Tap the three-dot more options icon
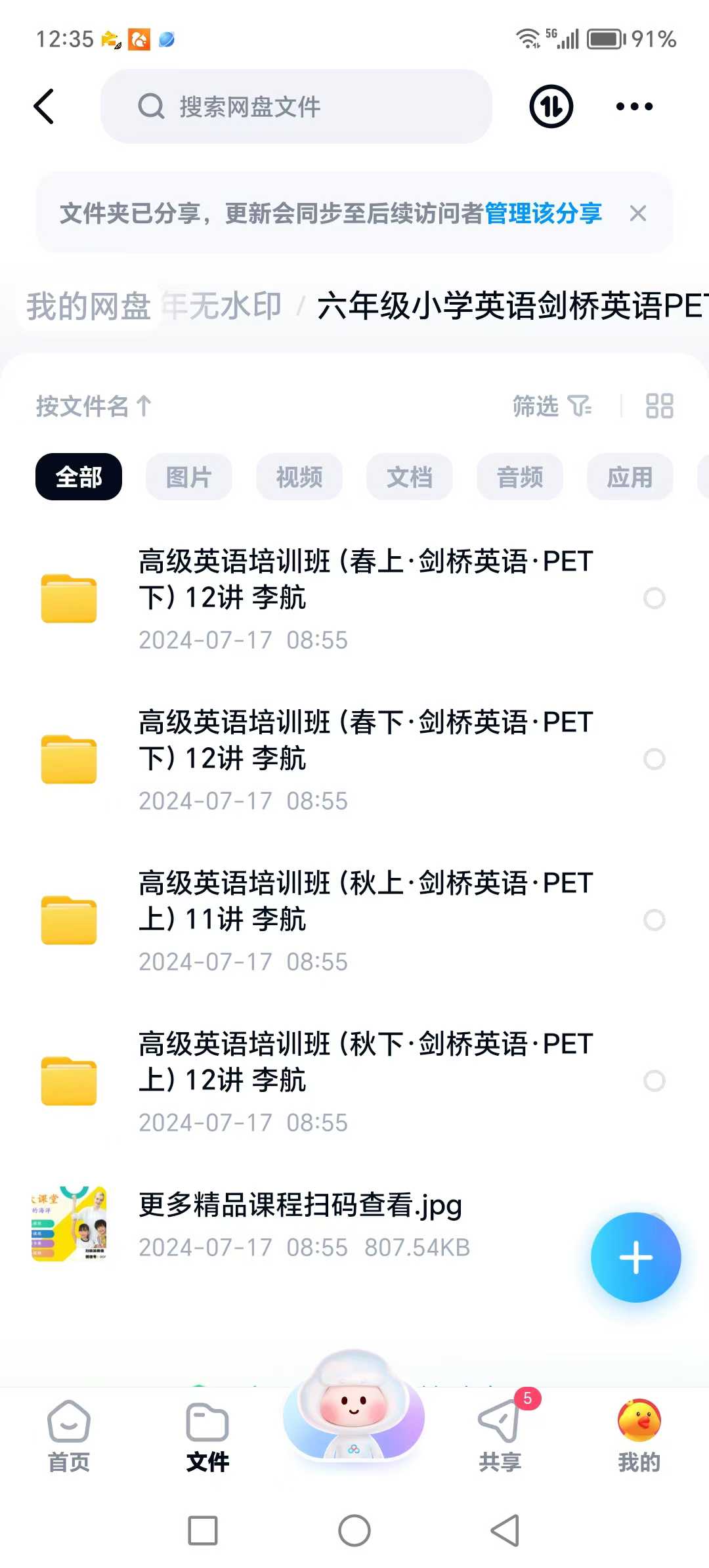 pos(632,106)
